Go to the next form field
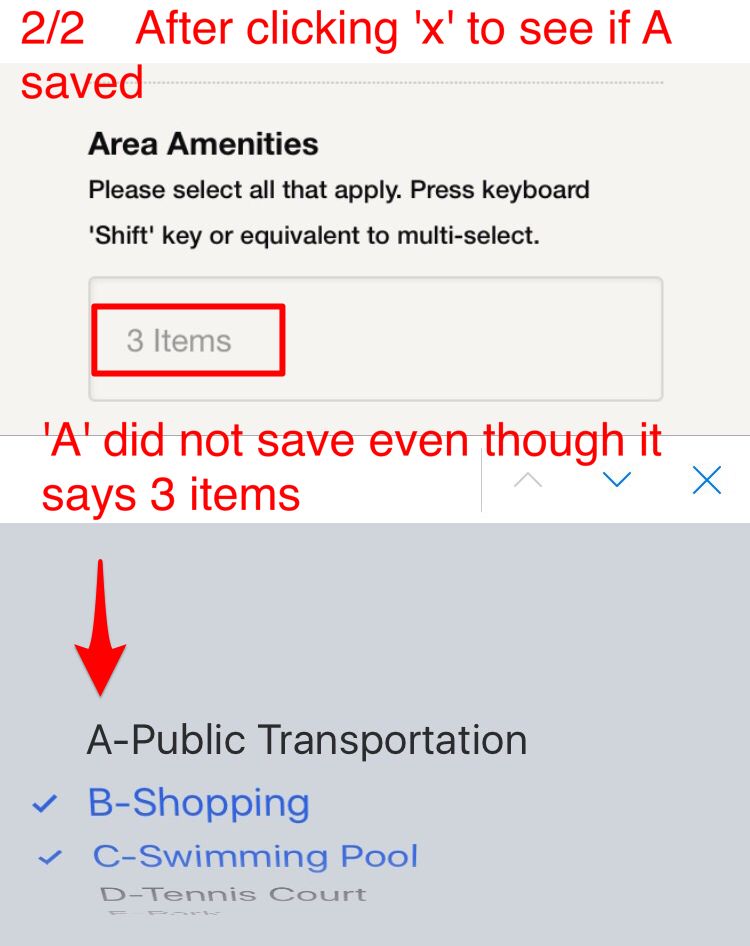Viewport: 750px width, 946px height. pyautogui.click(x=617, y=480)
